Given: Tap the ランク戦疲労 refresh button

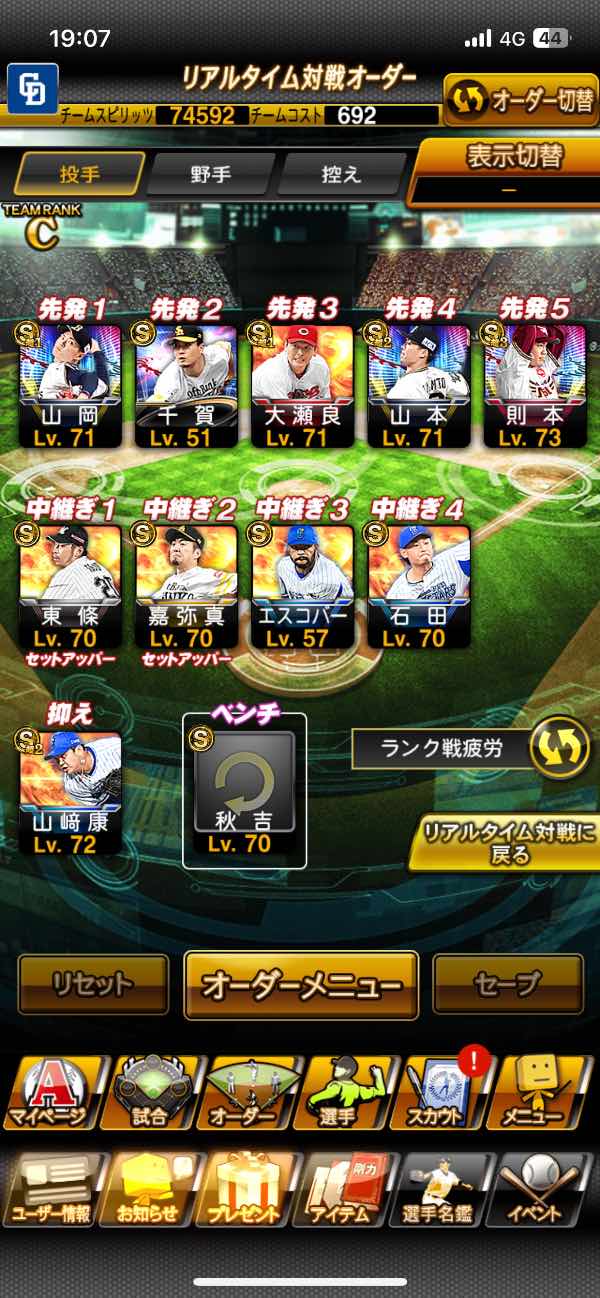Looking at the screenshot, I should [x=558, y=748].
